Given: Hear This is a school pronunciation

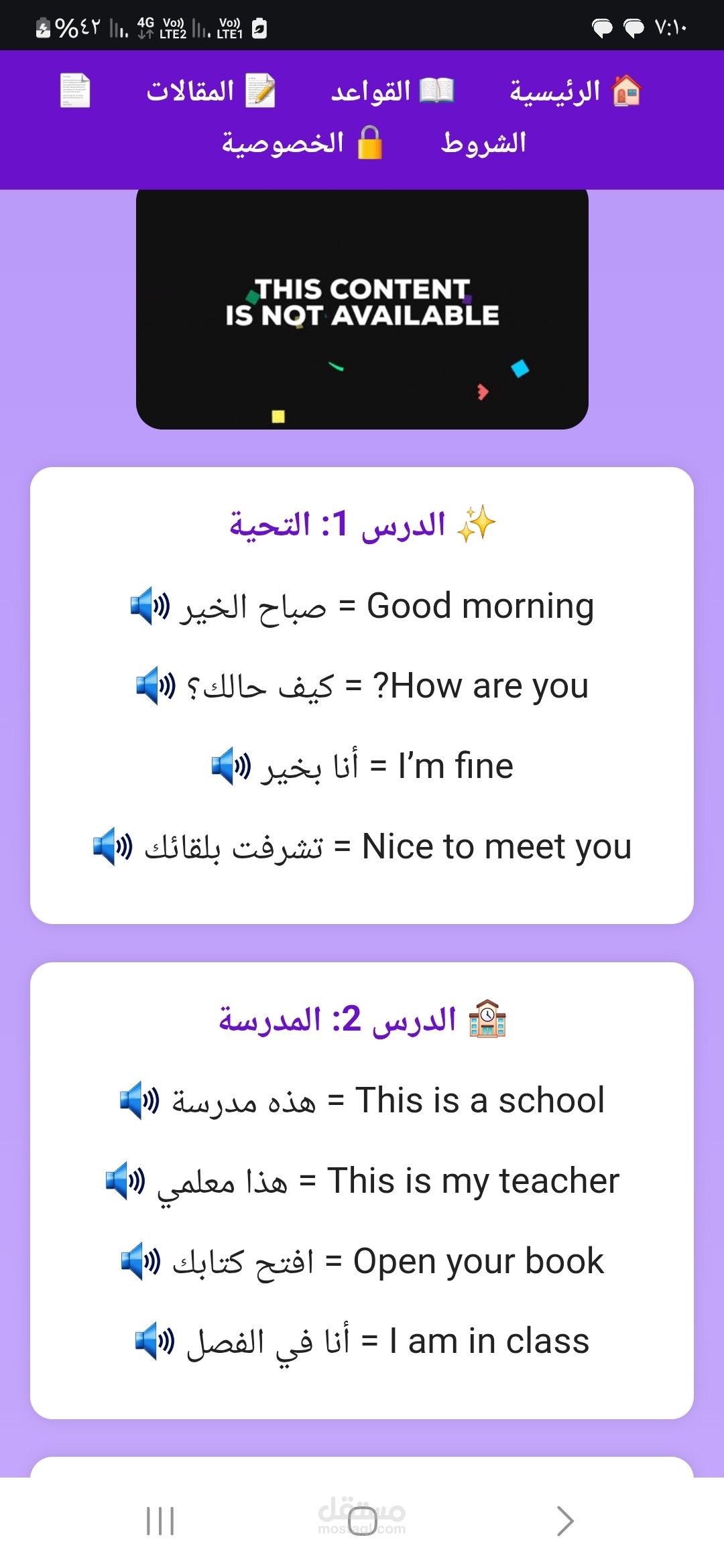Looking at the screenshot, I should pos(139,1100).
